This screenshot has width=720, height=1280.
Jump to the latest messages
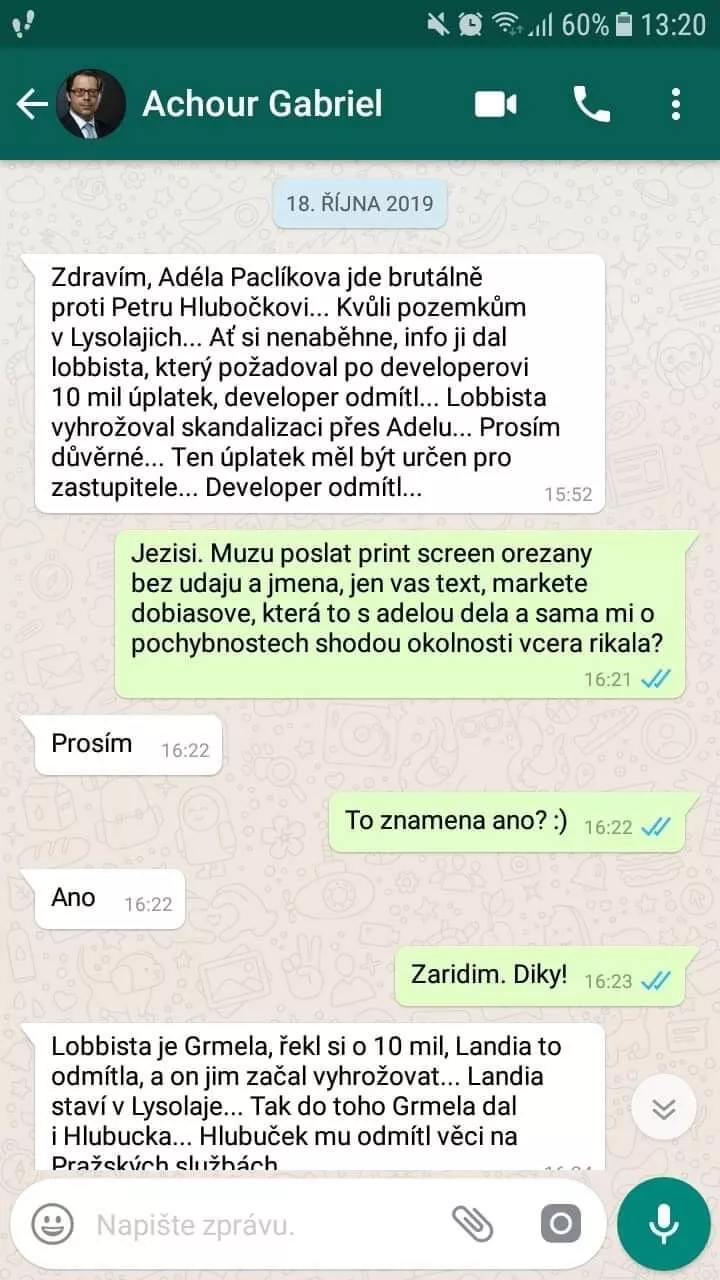coord(664,1107)
